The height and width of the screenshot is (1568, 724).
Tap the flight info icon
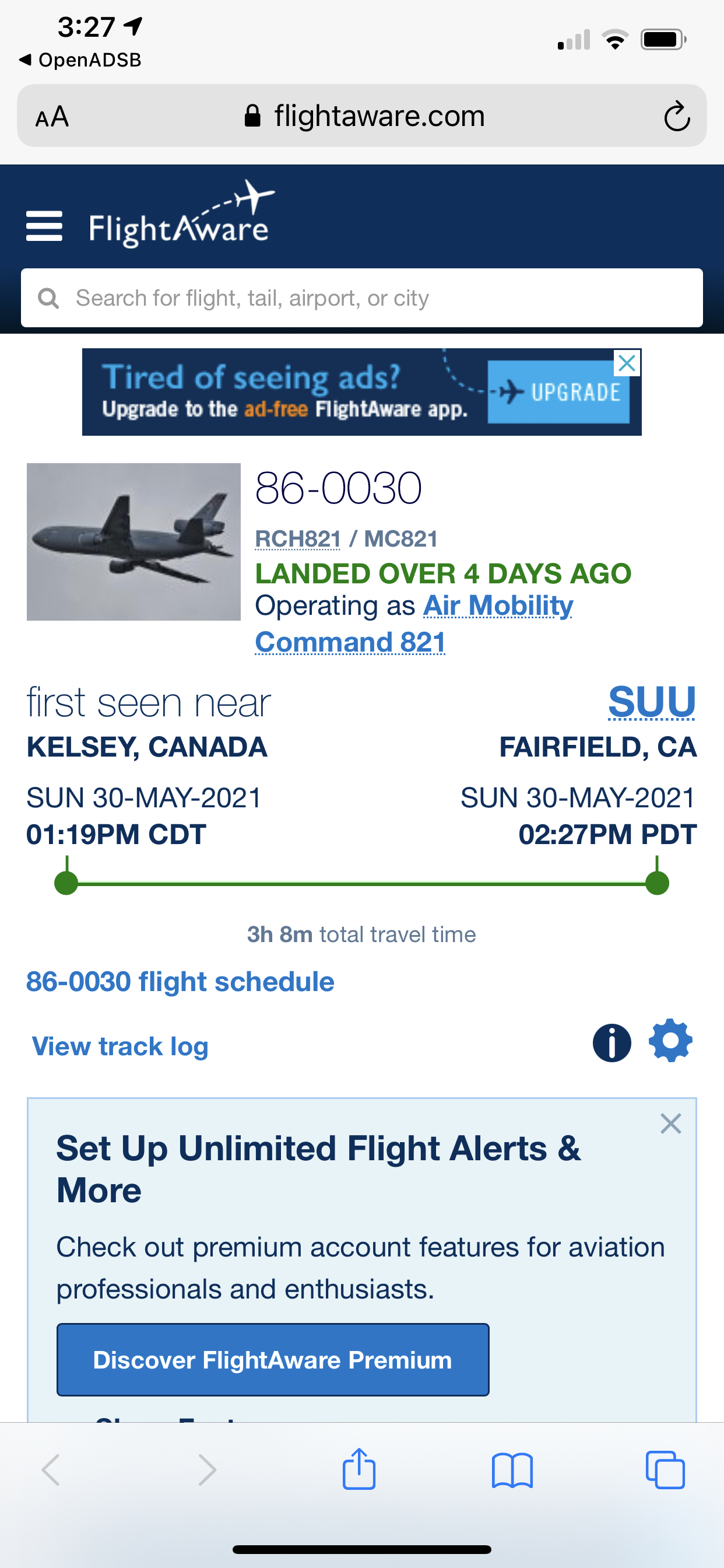[x=611, y=1042]
